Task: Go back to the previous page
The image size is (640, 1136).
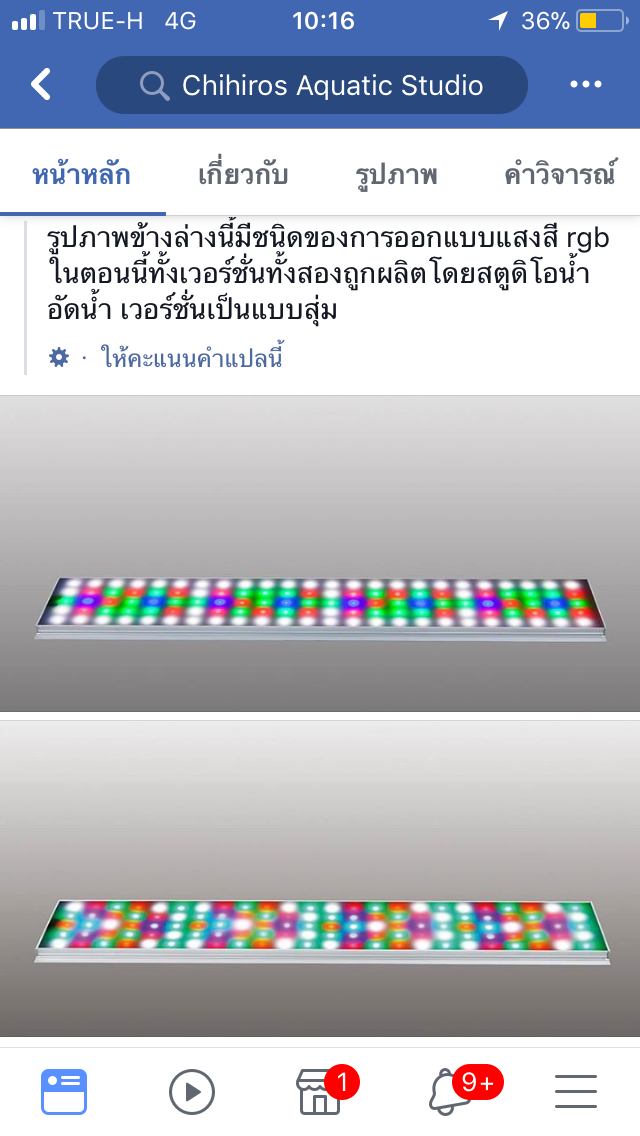Action: click(40, 85)
